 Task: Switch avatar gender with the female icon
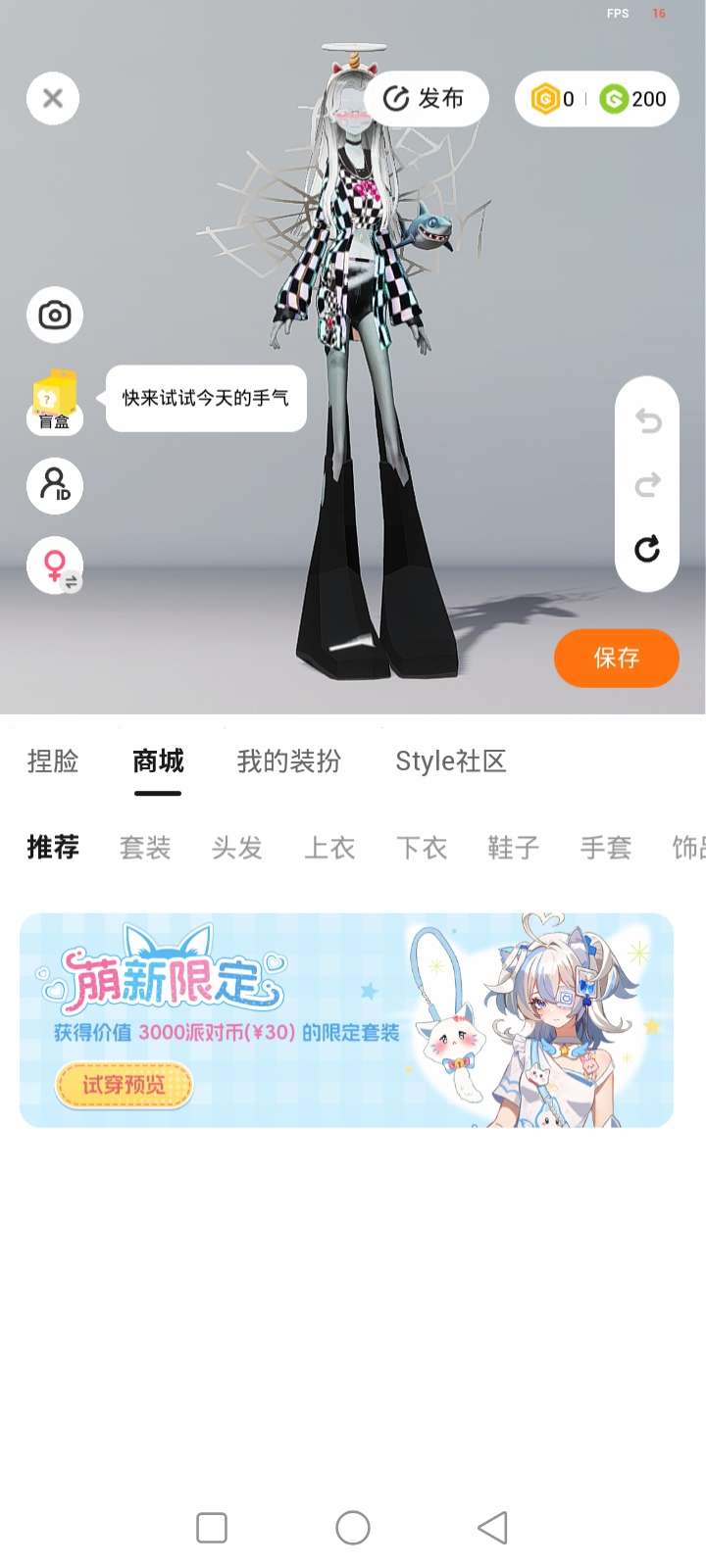pyautogui.click(x=55, y=566)
